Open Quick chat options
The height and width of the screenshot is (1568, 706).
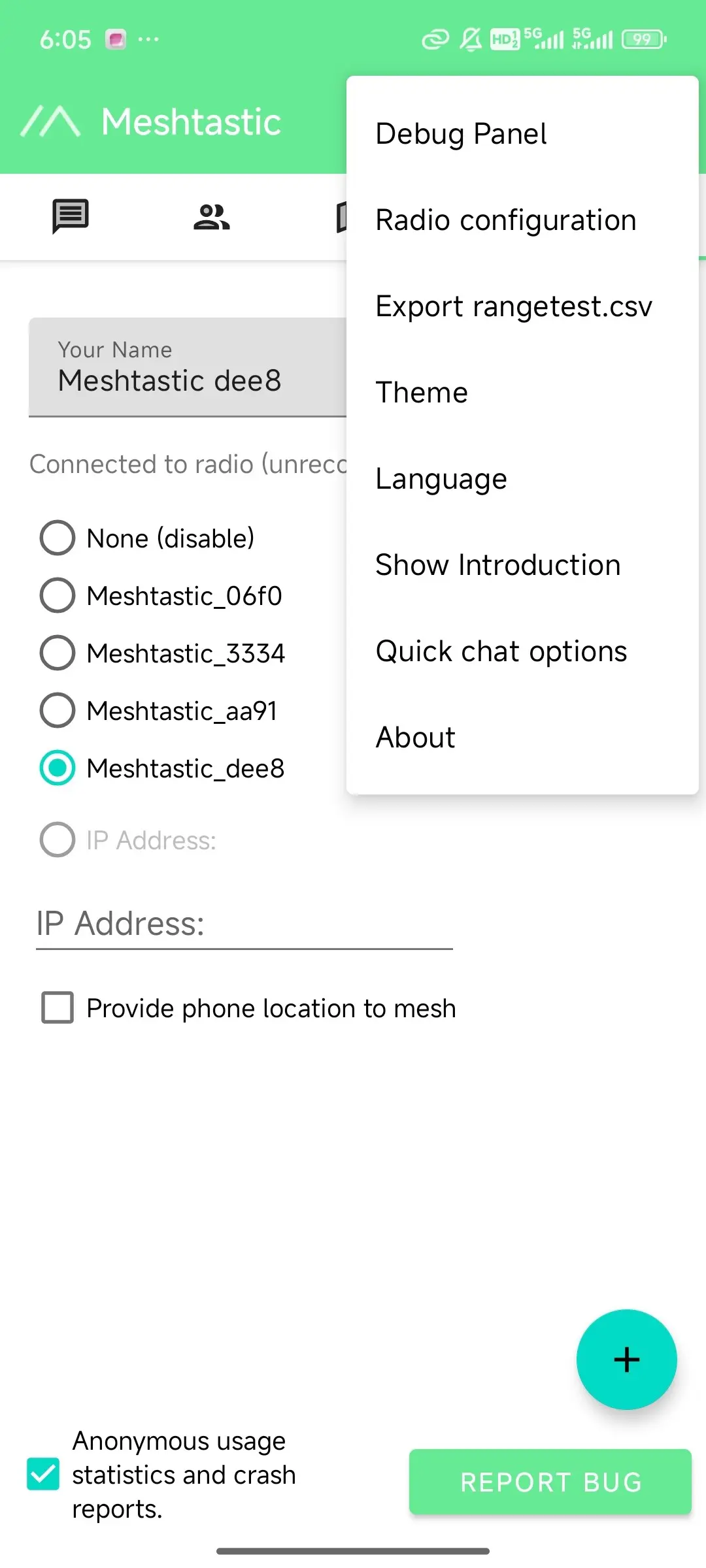[522, 651]
